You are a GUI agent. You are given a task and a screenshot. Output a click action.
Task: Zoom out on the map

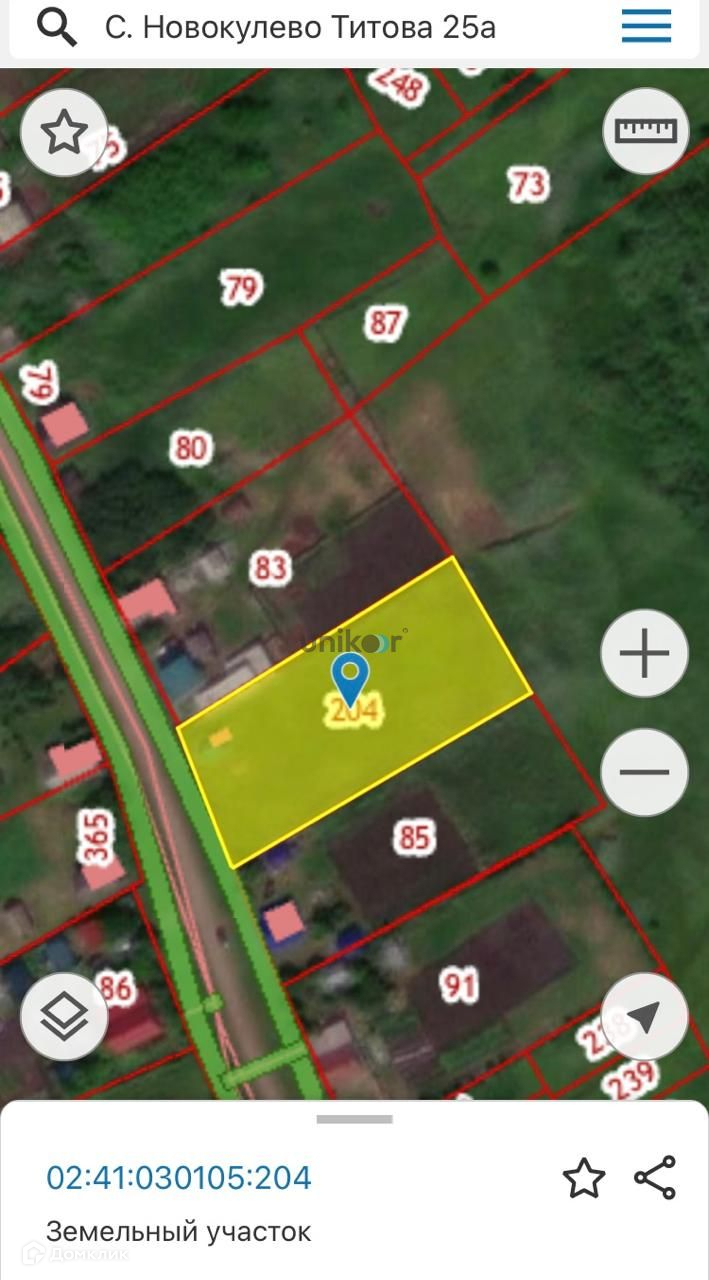pyautogui.click(x=644, y=772)
